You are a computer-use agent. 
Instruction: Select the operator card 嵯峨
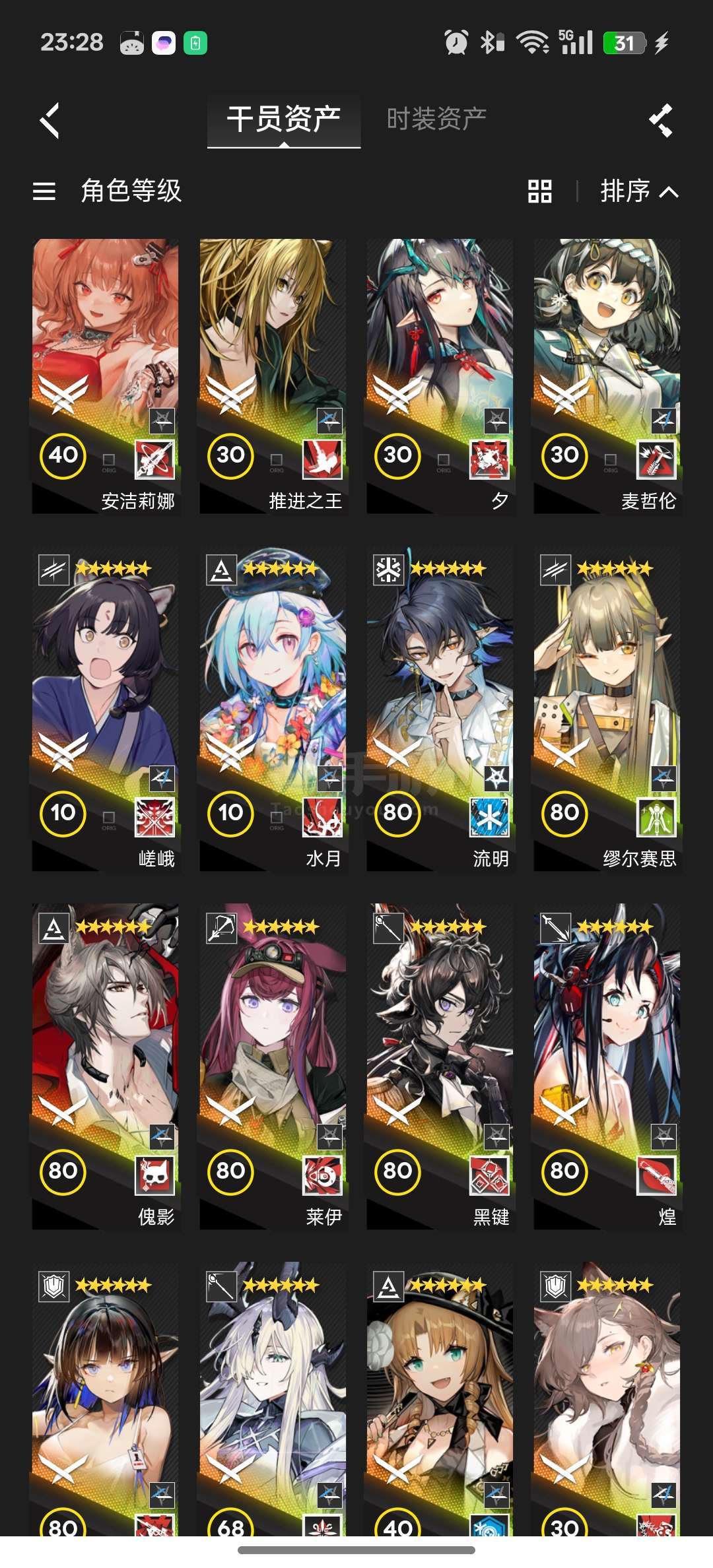105,709
